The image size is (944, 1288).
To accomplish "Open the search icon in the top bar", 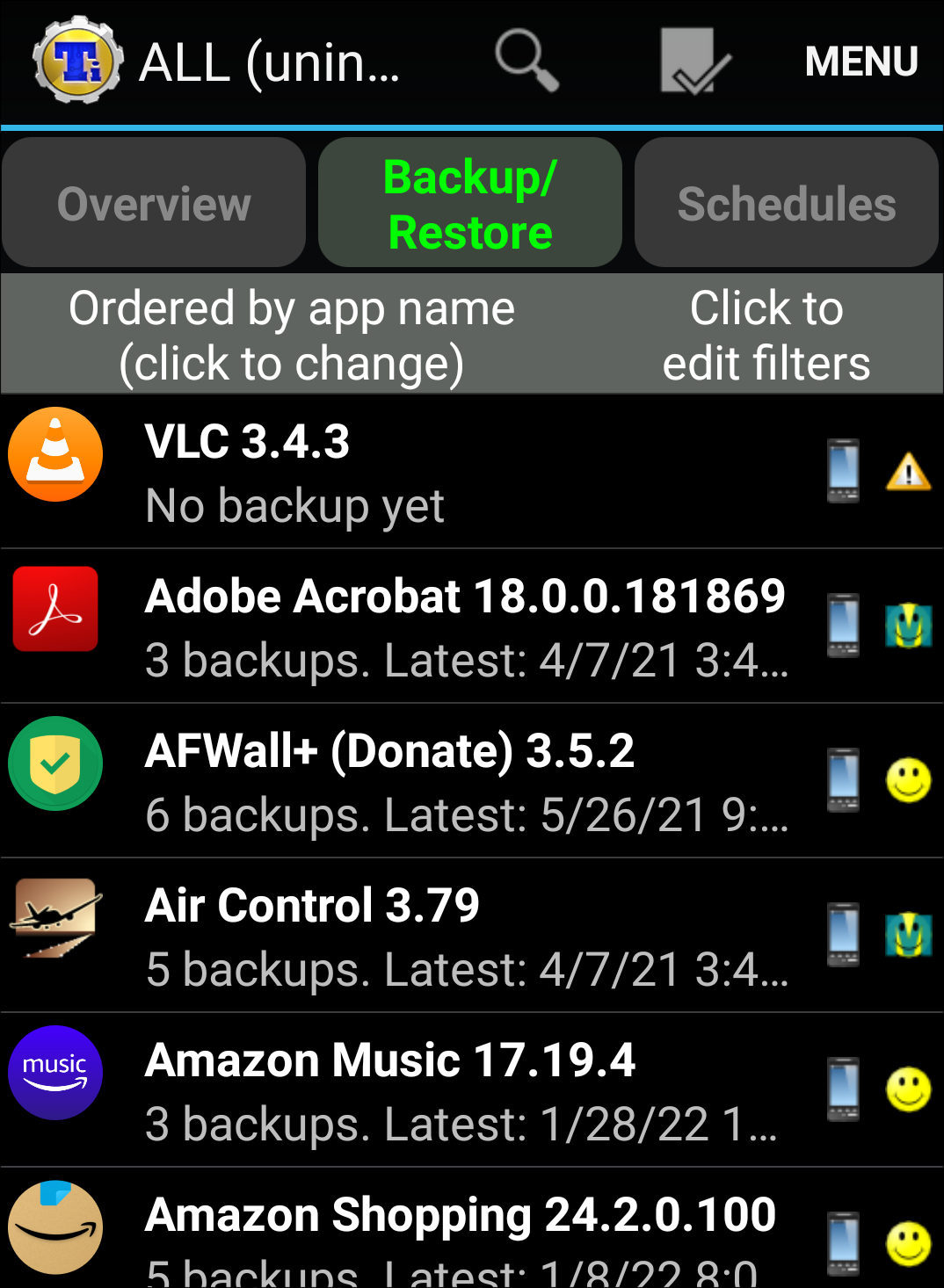I will coord(527,62).
